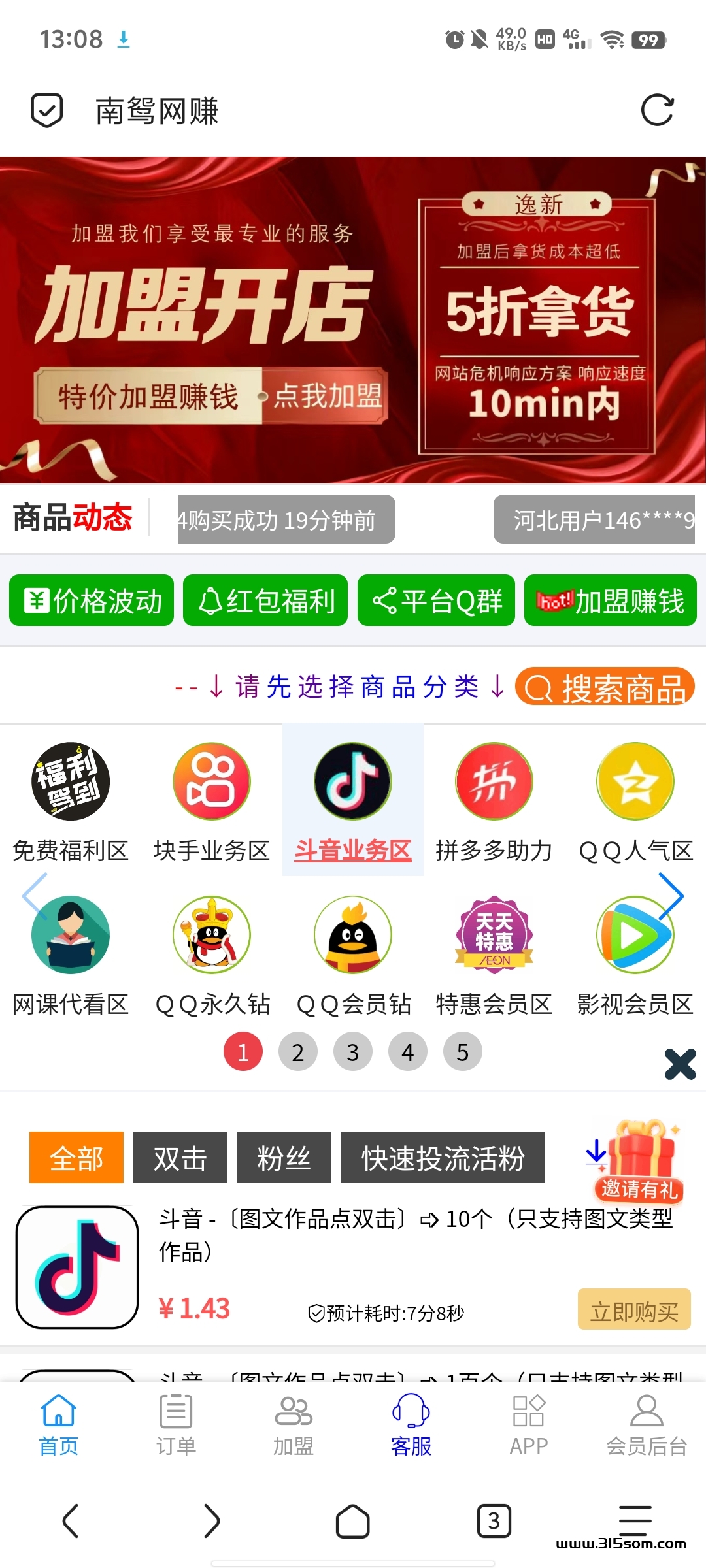This screenshot has height=1568, width=706.
Task: Open 红包福利
Action: coord(265,600)
